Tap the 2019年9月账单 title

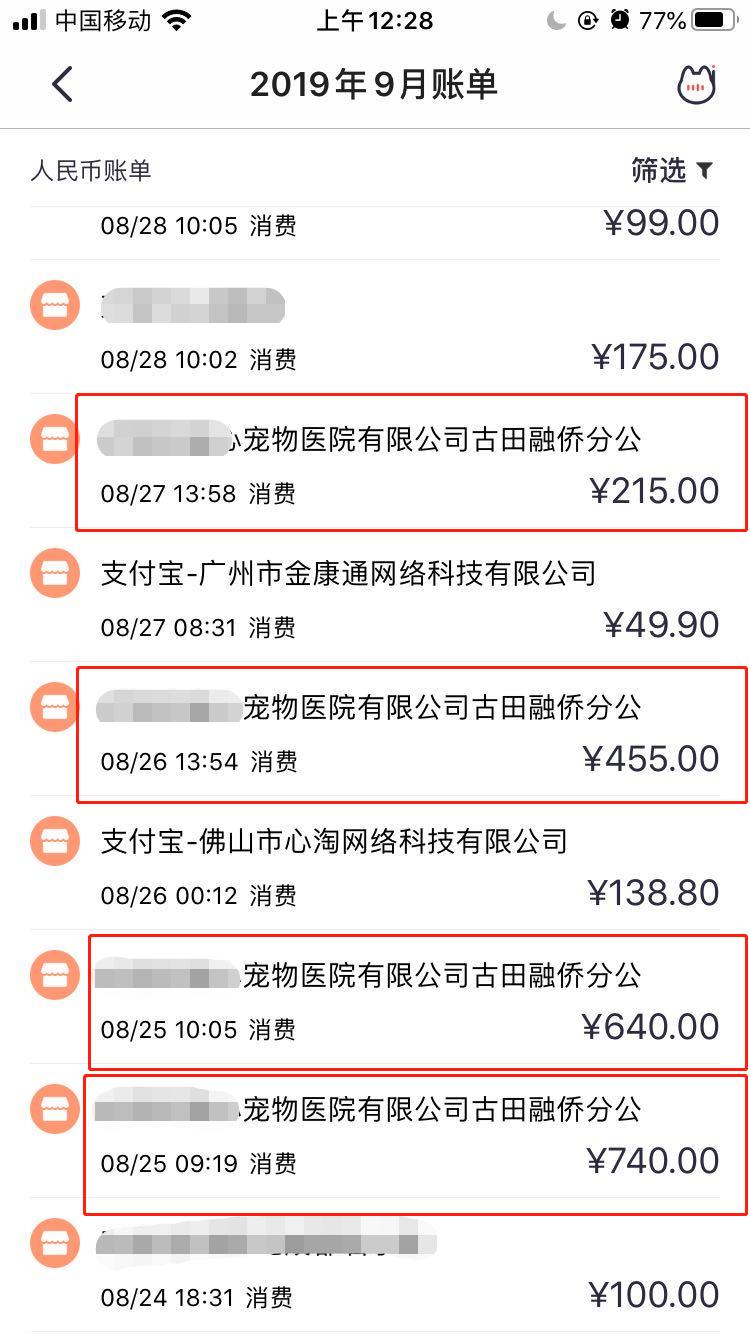pos(375,85)
